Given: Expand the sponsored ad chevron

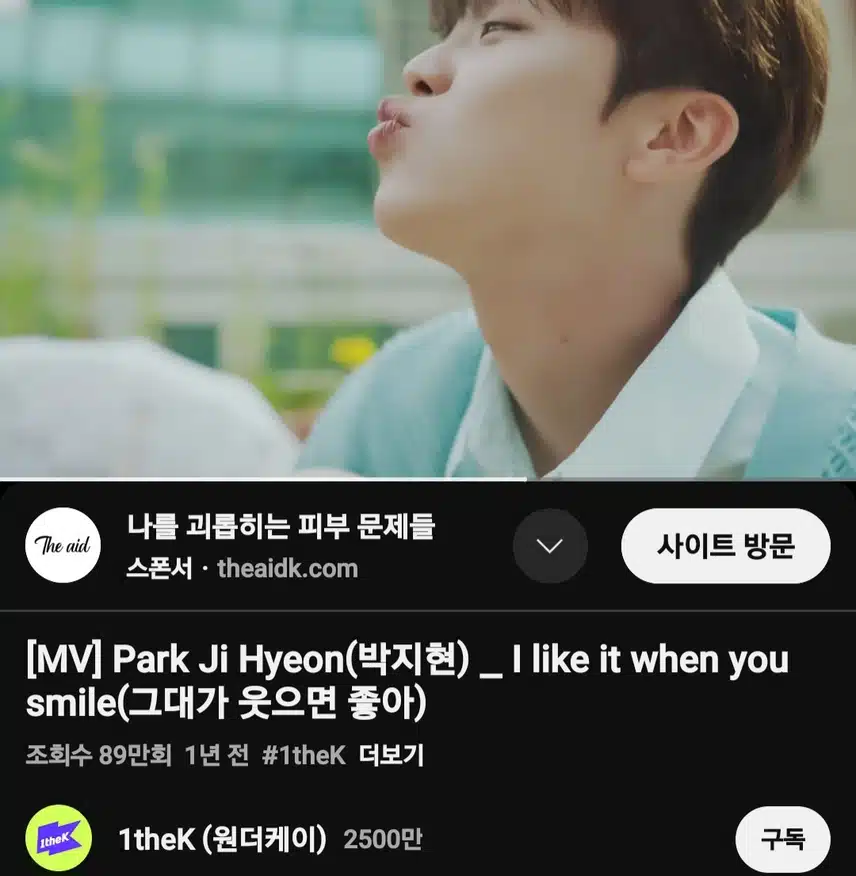Looking at the screenshot, I should point(550,546).
